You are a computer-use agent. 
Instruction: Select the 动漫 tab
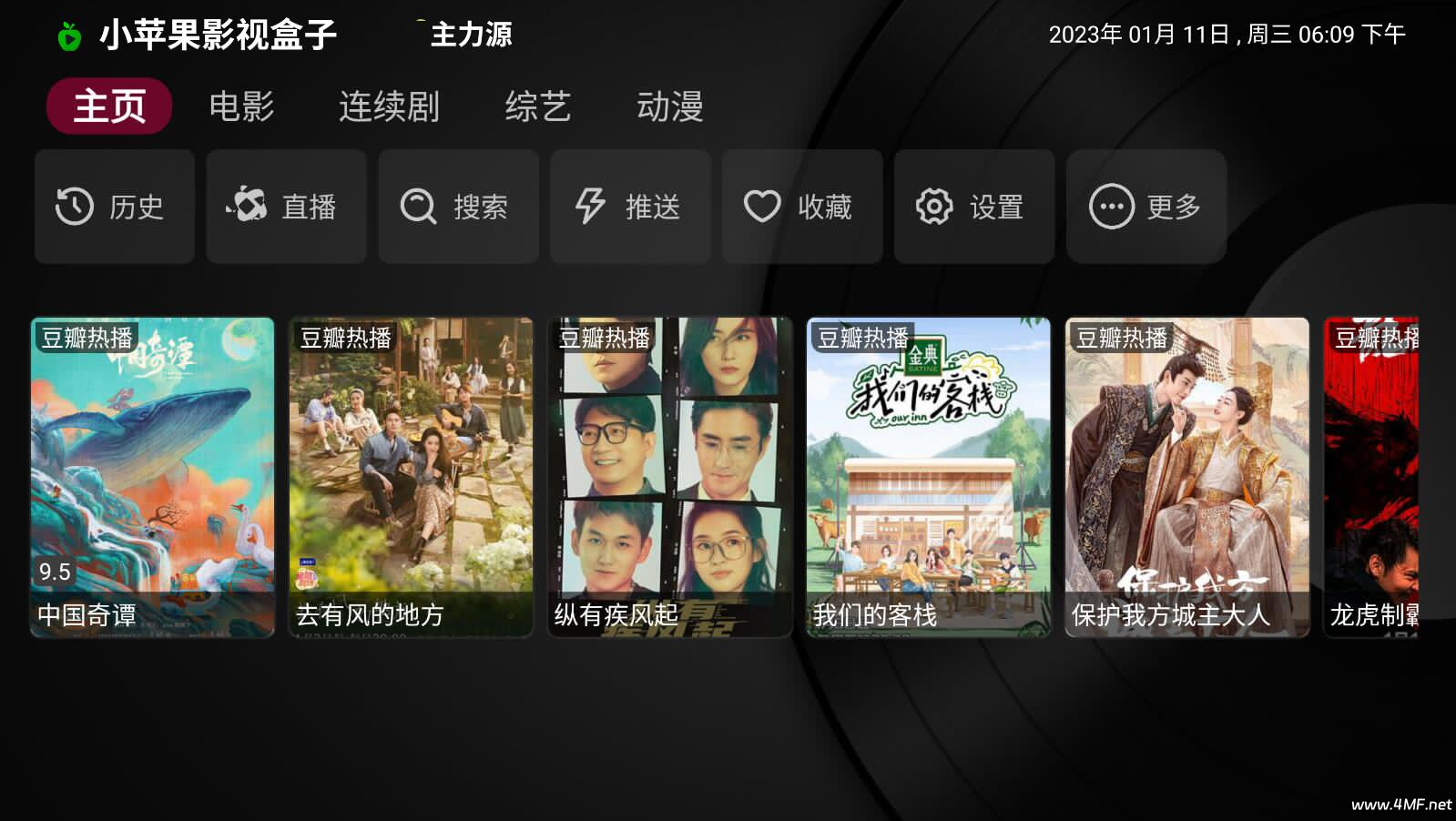point(669,106)
